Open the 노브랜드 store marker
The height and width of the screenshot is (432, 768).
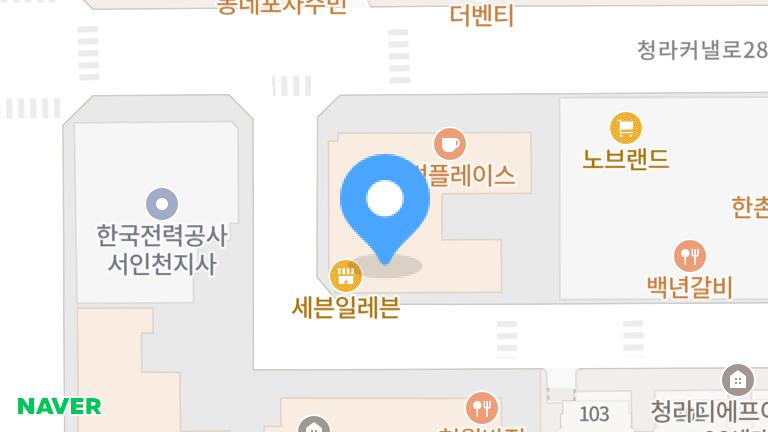tap(626, 128)
